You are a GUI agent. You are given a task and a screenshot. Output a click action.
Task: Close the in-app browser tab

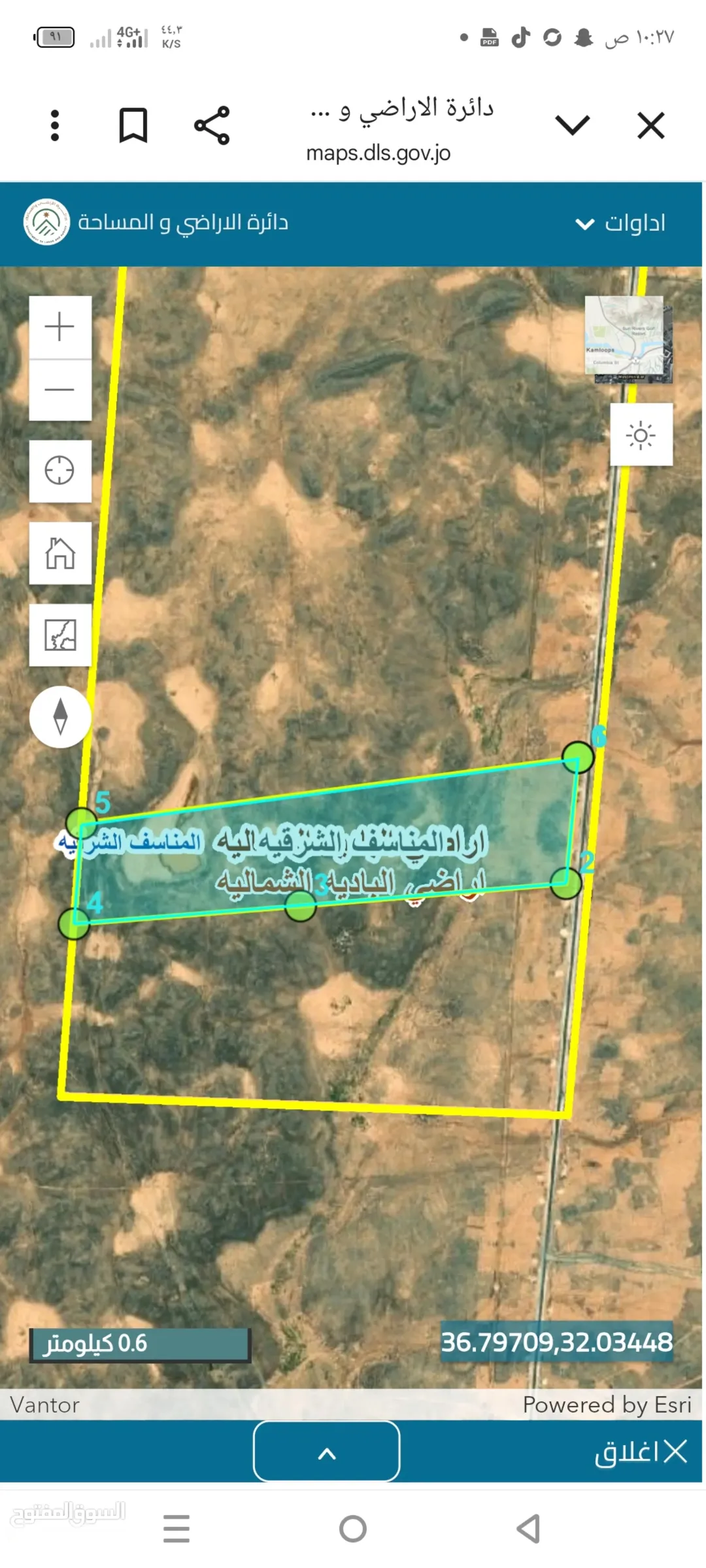[651, 125]
